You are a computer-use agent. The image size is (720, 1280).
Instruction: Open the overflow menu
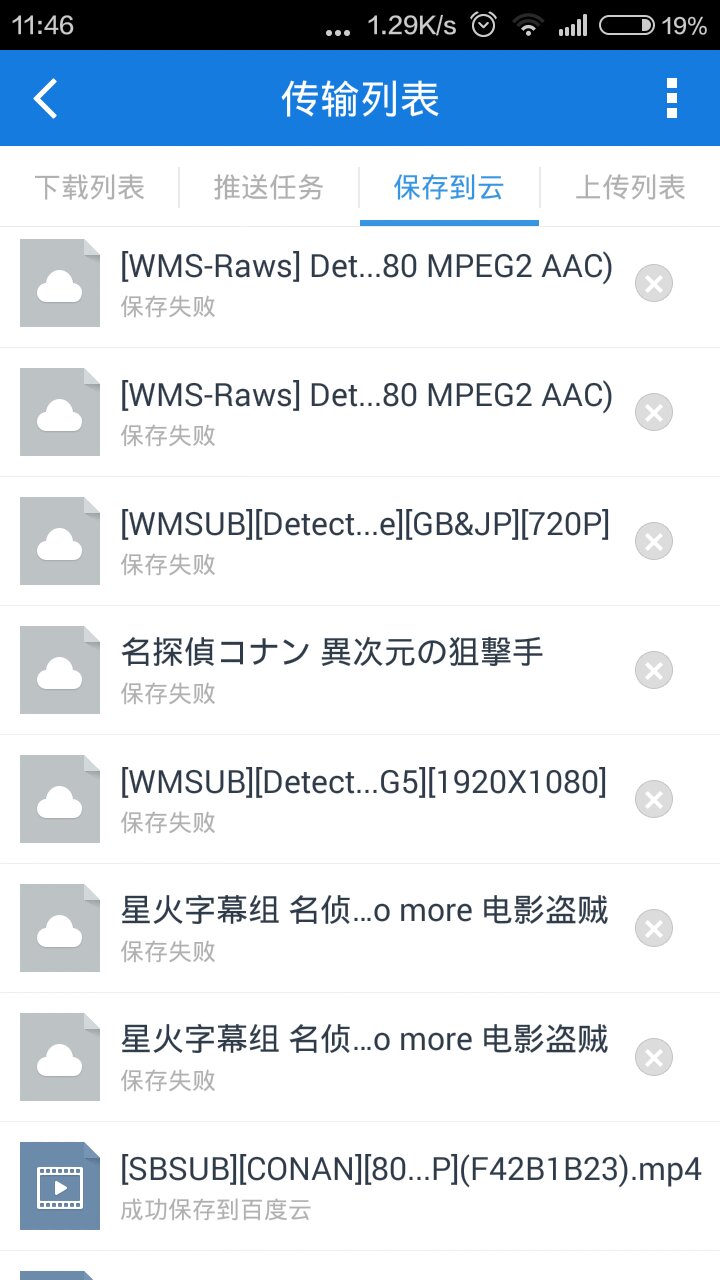tap(672, 99)
